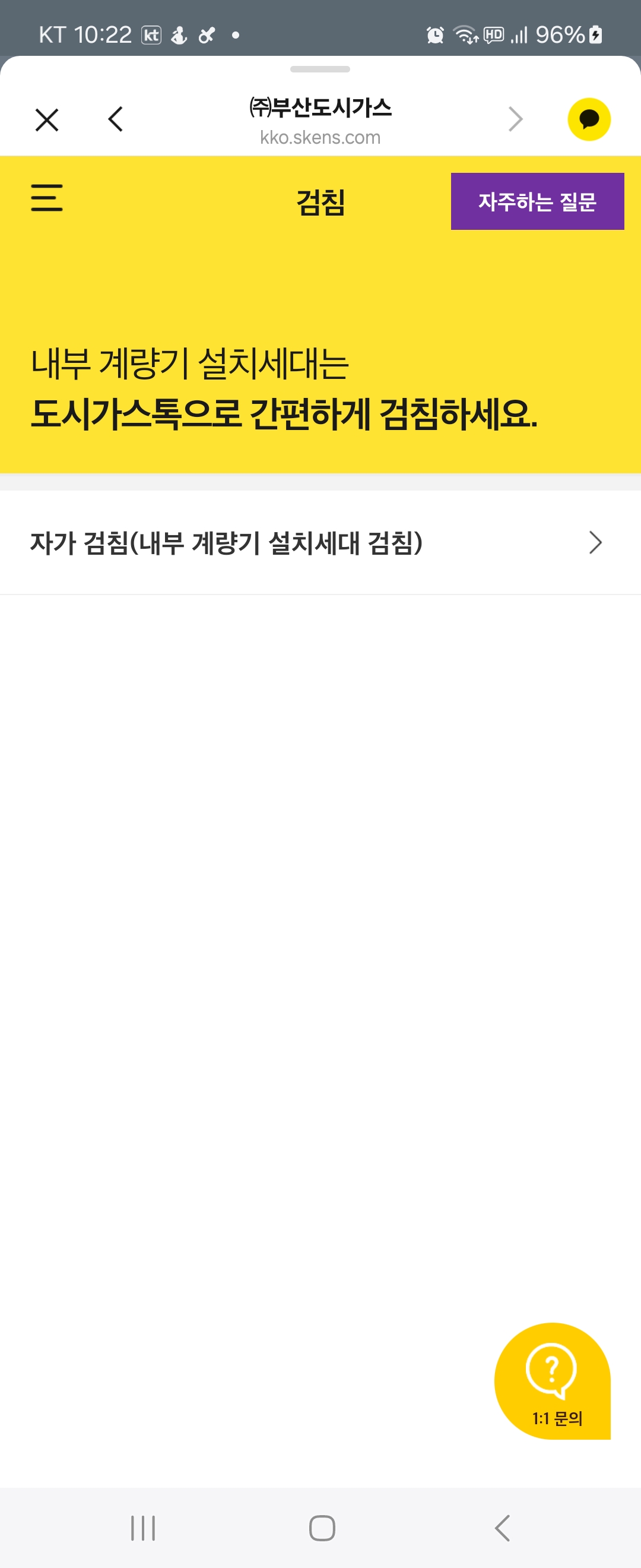Screen dimensions: 641x1568
Task: Open 자가 검침 self meter reading
Action: point(316,542)
